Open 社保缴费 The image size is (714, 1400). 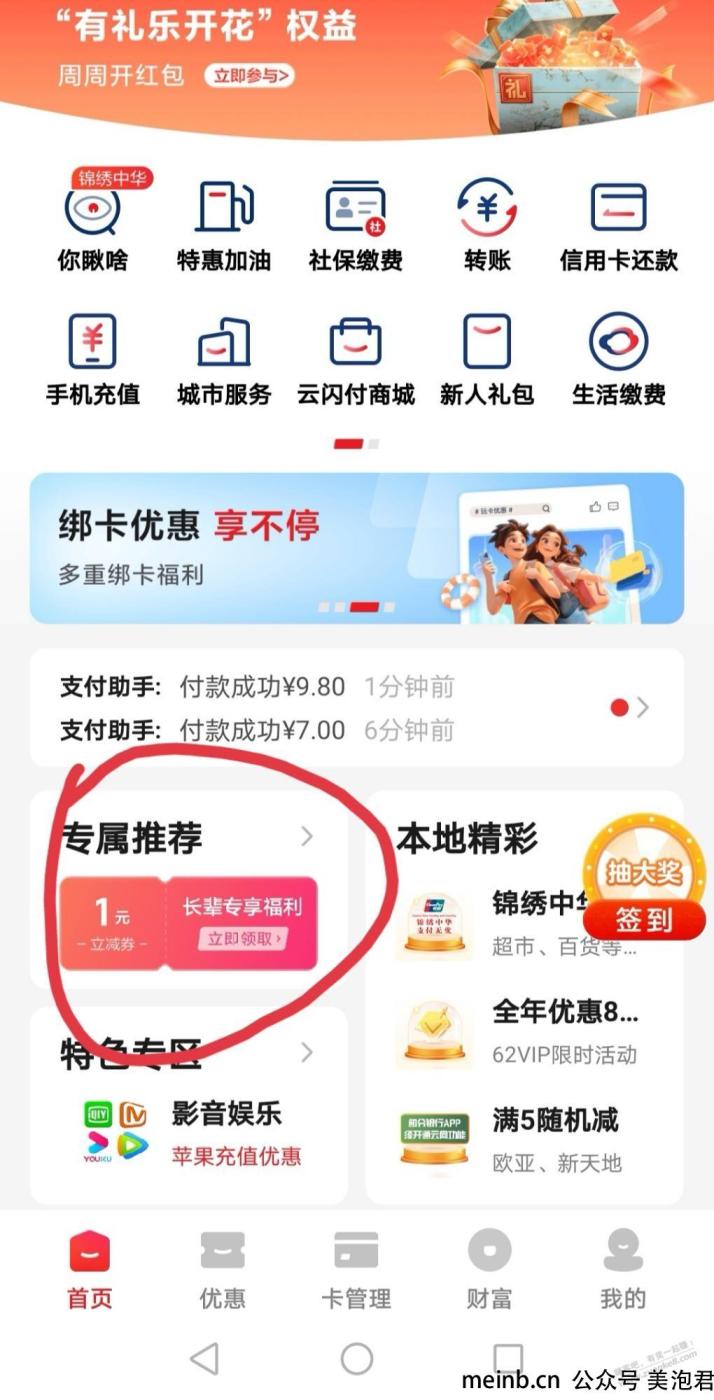coord(356,225)
